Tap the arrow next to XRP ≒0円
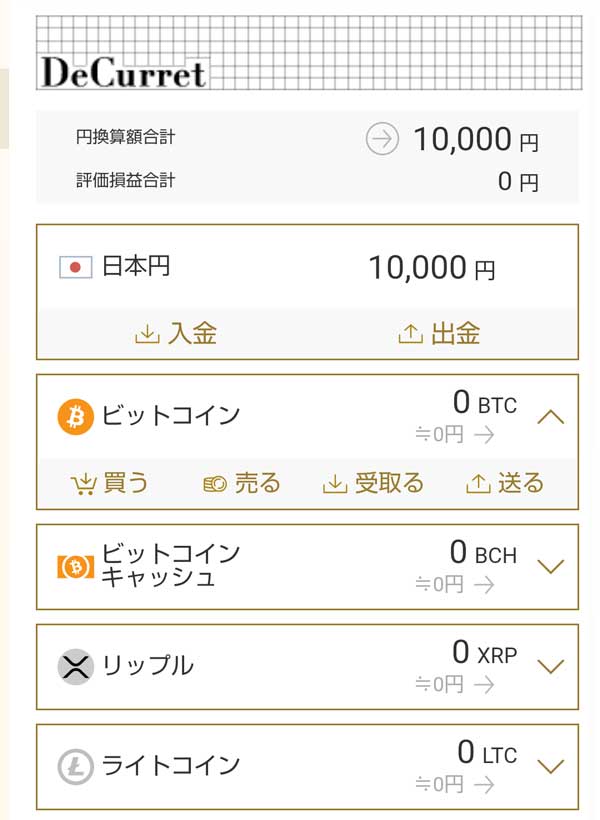 click(485, 685)
